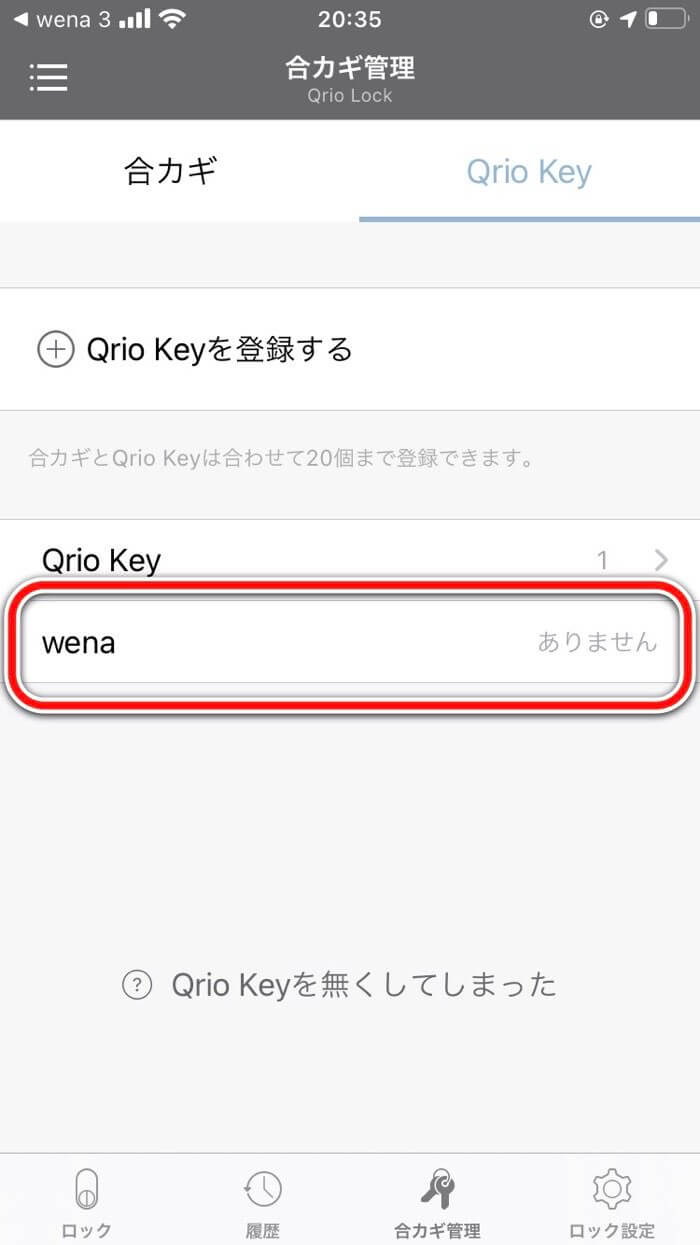Open the 履歴 history tab
This screenshot has height=1245, width=700.
click(x=262, y=1201)
